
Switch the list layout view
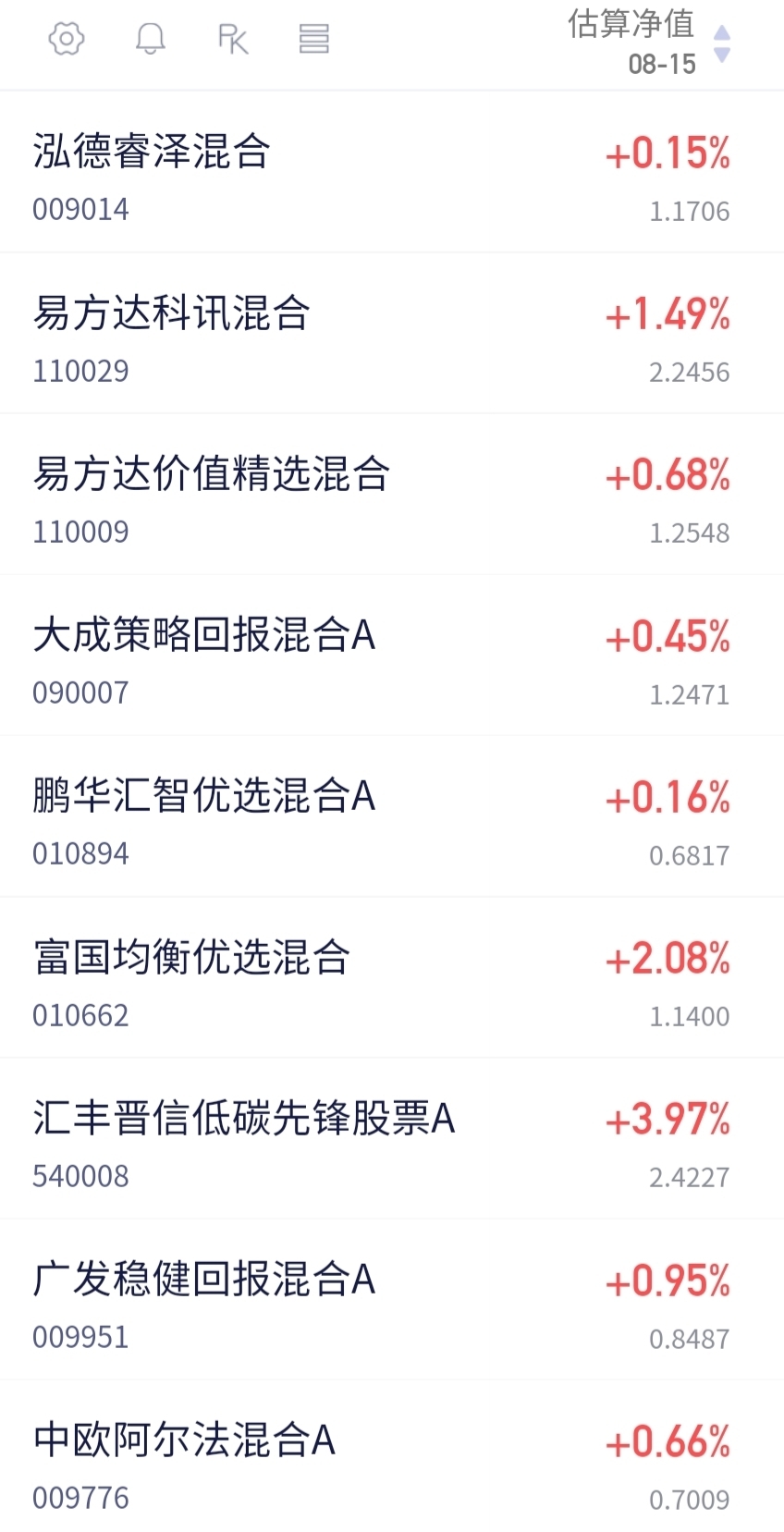(x=314, y=39)
